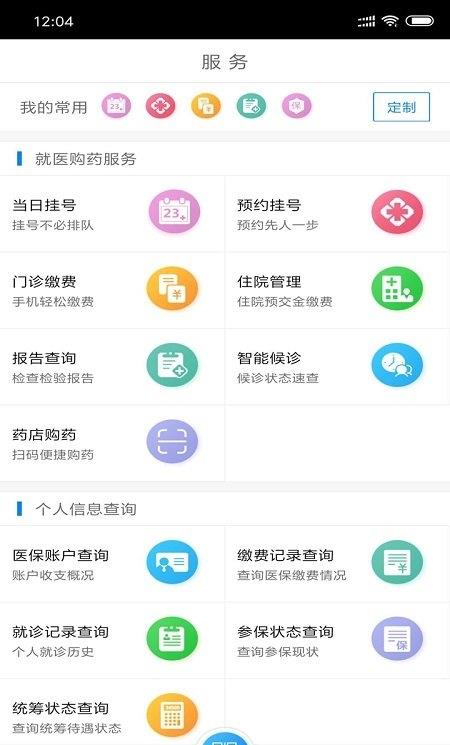Open 住院管理 hospitalization management
Viewport: 450px width, 745px height.
coord(337,290)
